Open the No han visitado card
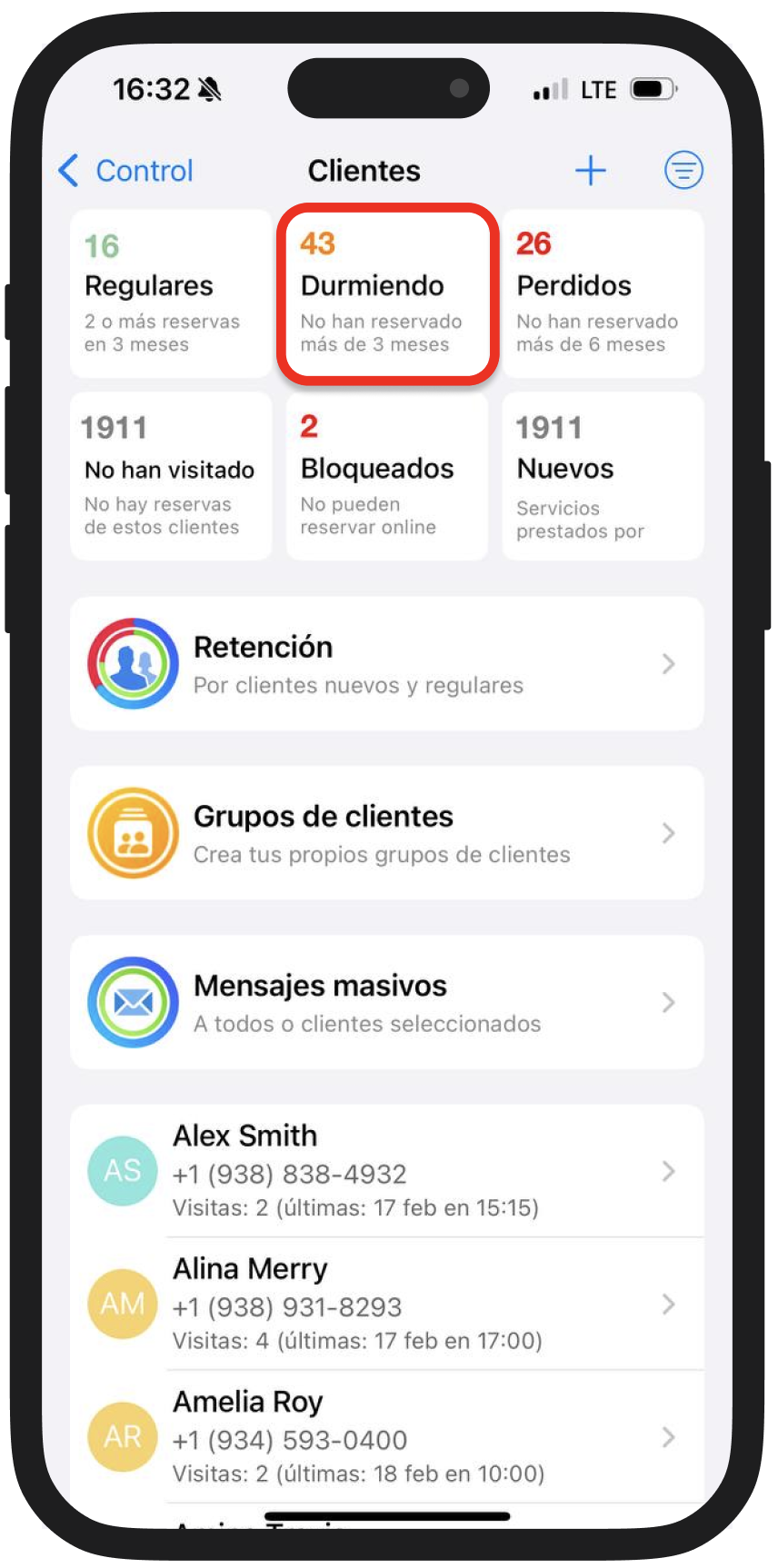Viewport: 778px width, 1568px height. pos(171,476)
